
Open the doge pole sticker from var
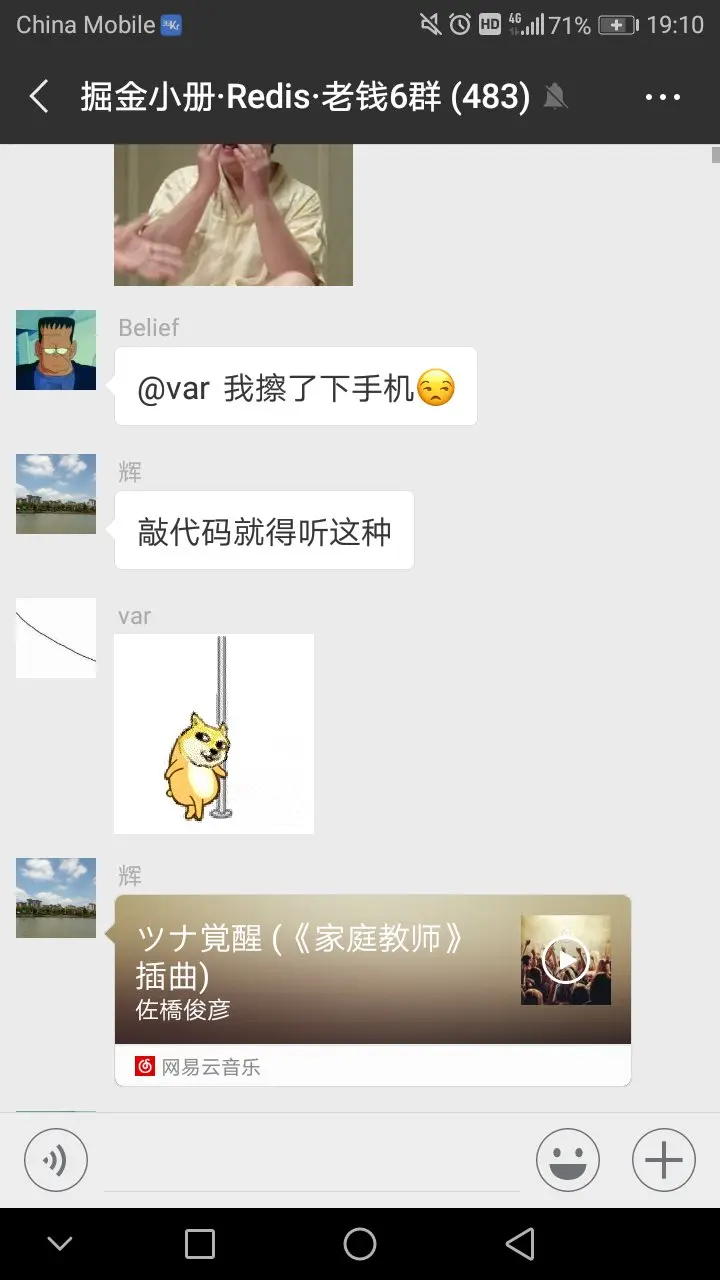(214, 733)
